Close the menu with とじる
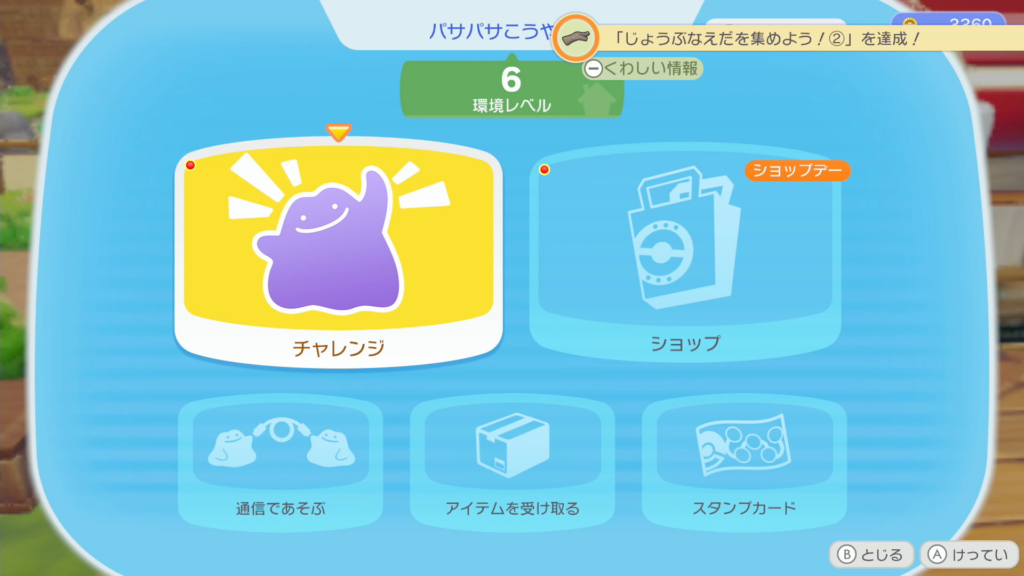 pos(871,554)
